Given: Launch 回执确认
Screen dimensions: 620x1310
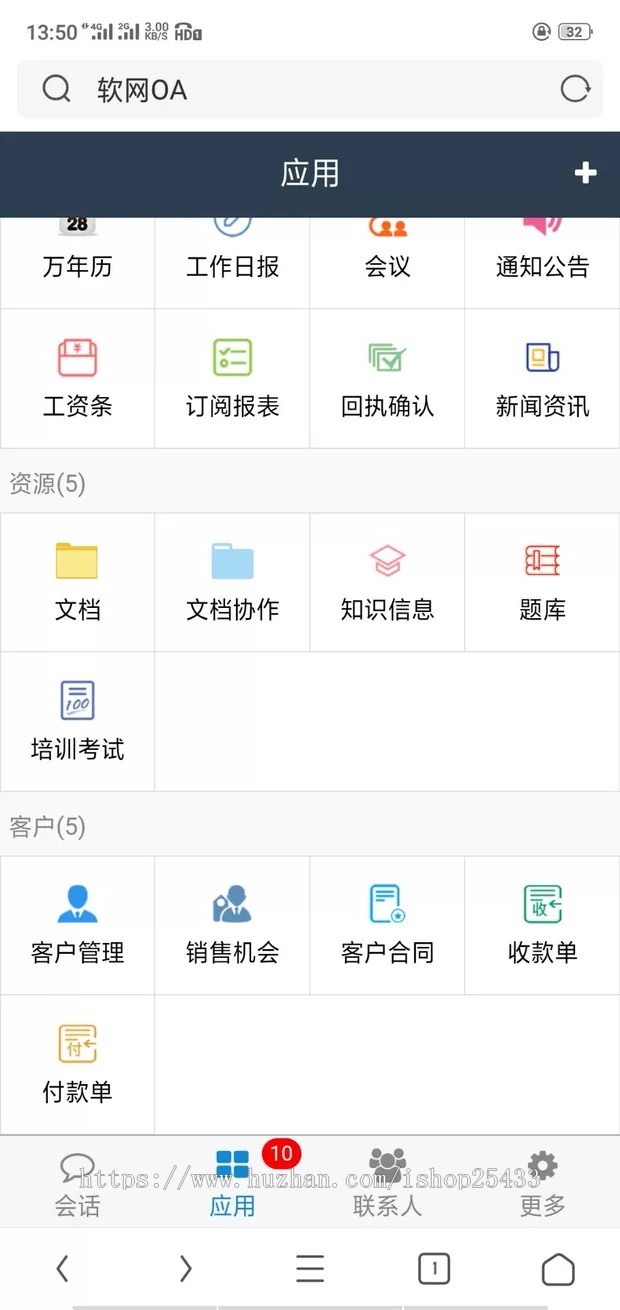Looking at the screenshot, I should pyautogui.click(x=387, y=378).
